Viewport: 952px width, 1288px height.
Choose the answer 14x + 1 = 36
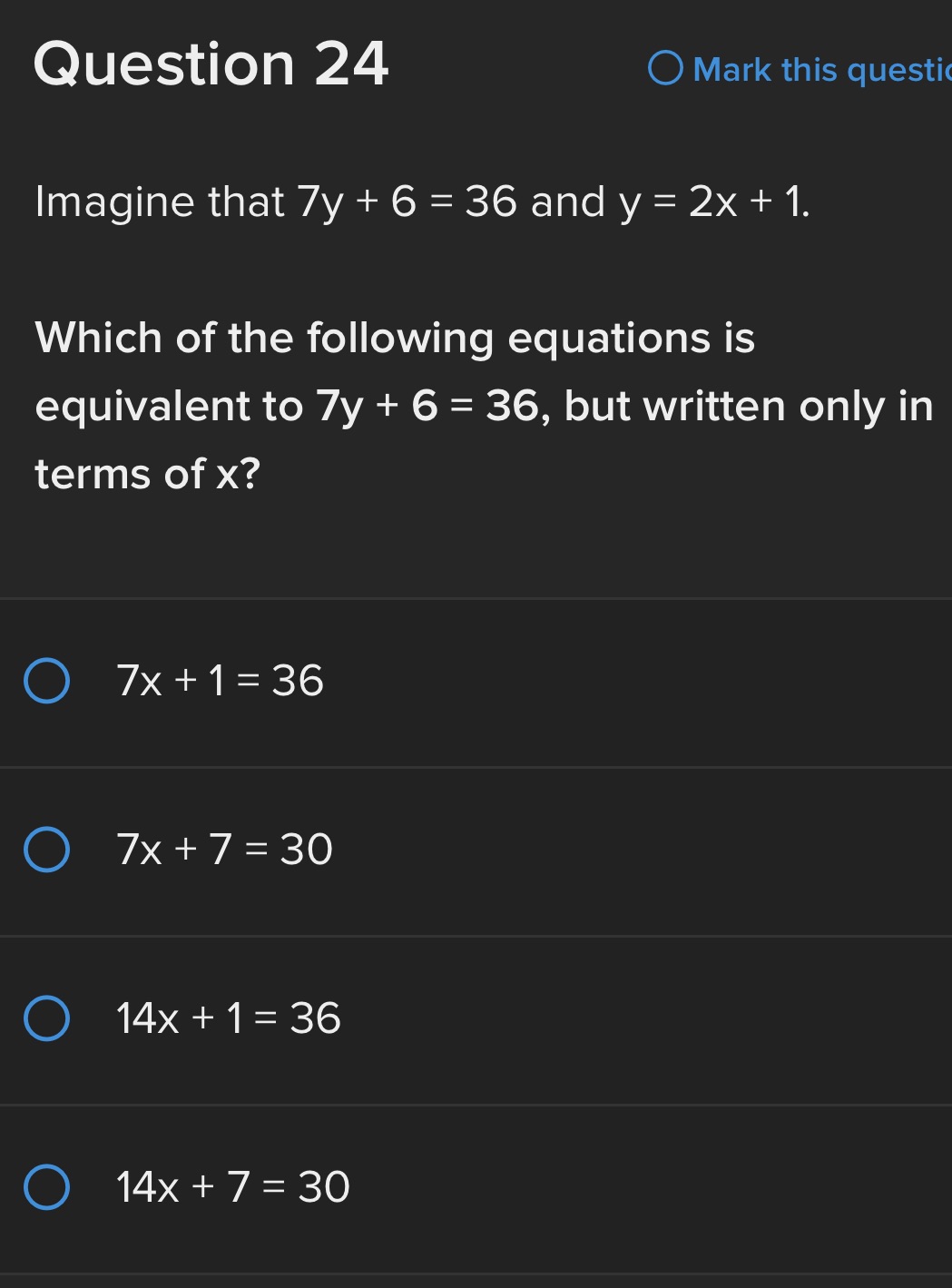(48, 1018)
